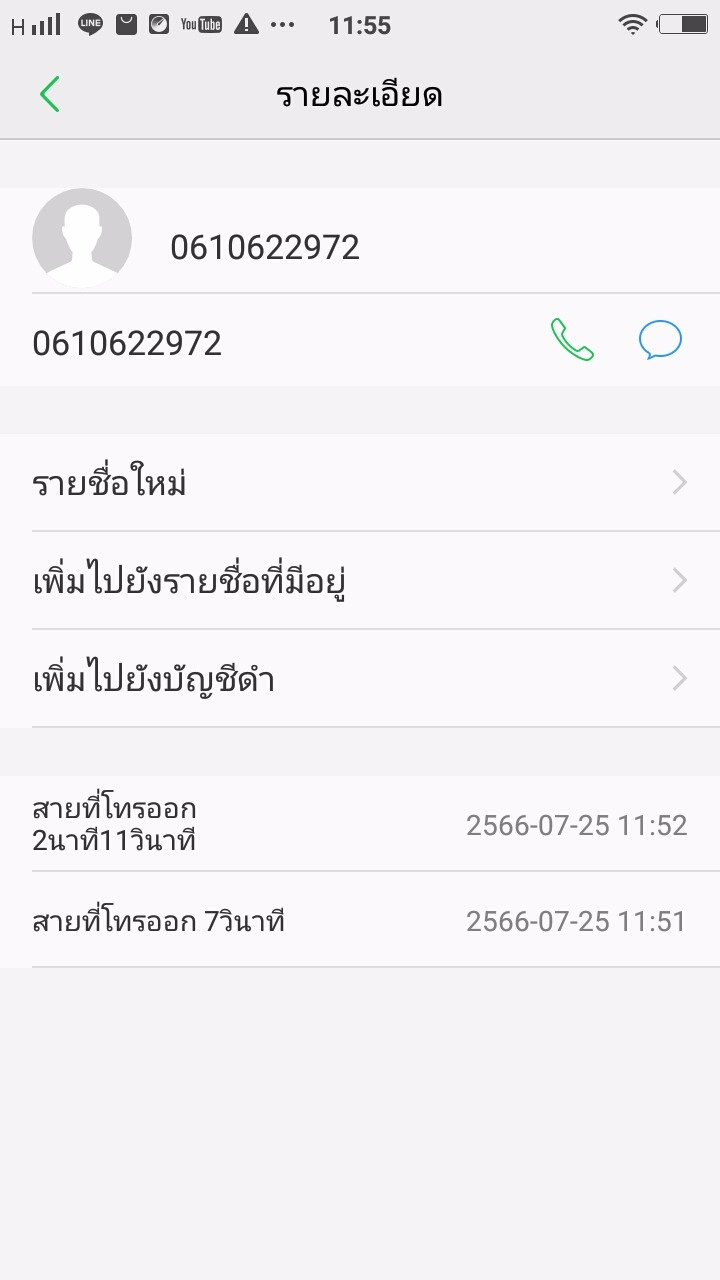The image size is (720, 1280).
Task: Call 0610622972 with the green phone icon
Action: click(572, 341)
